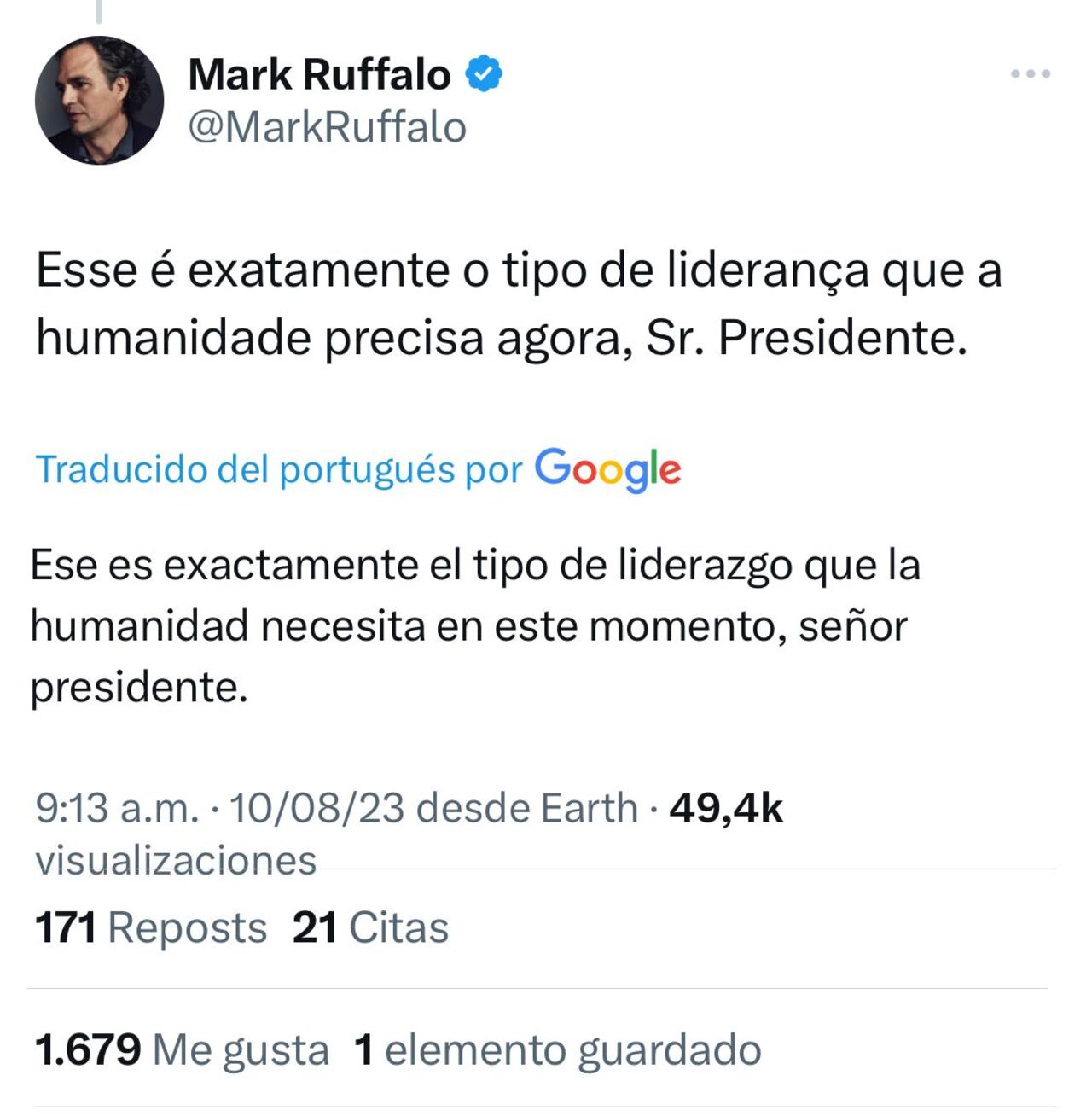See the 1.679 Me gusta list
The height and width of the screenshot is (1116, 1092).
(x=182, y=1049)
